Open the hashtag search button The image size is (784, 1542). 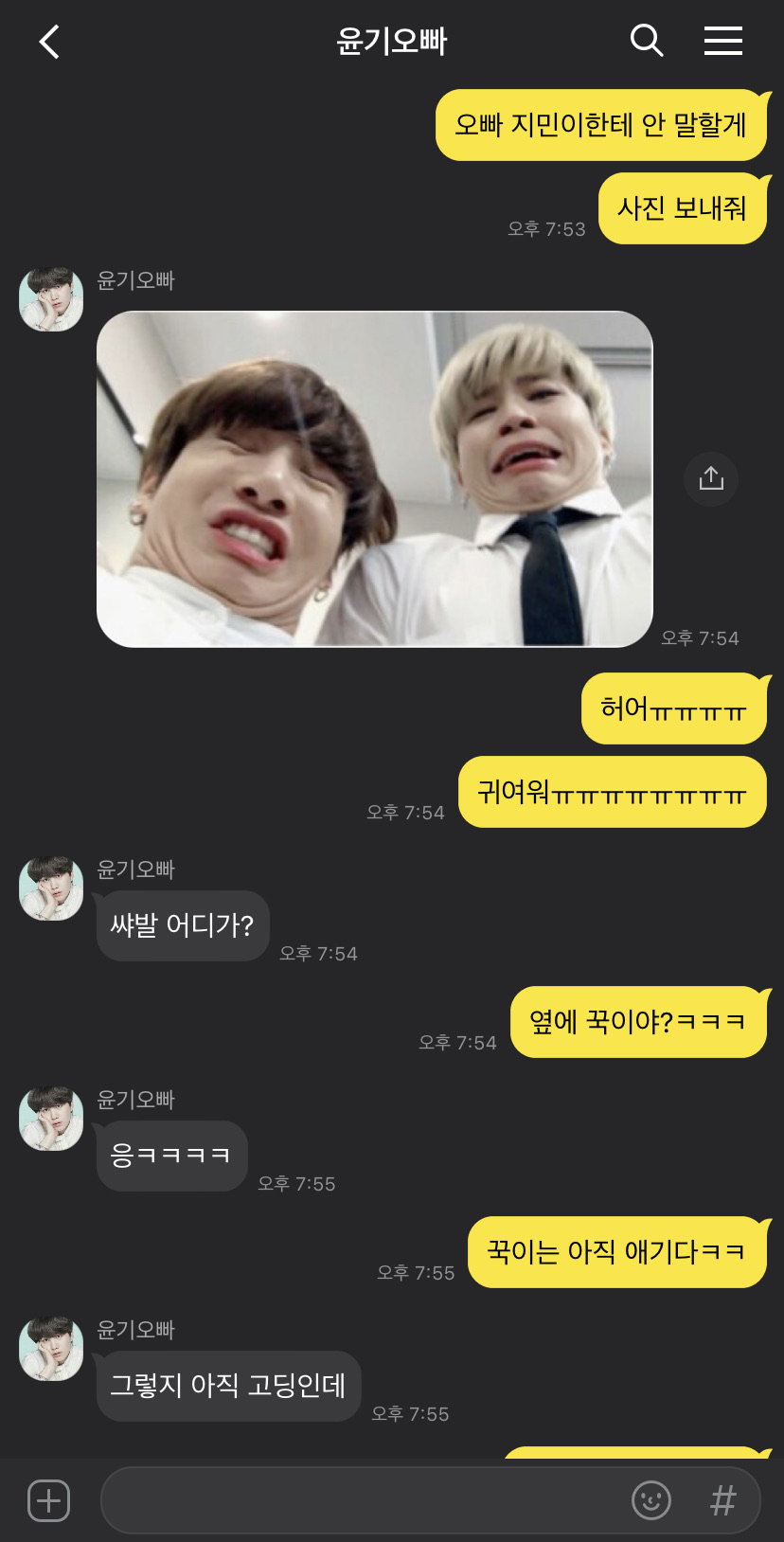pyautogui.click(x=723, y=1500)
